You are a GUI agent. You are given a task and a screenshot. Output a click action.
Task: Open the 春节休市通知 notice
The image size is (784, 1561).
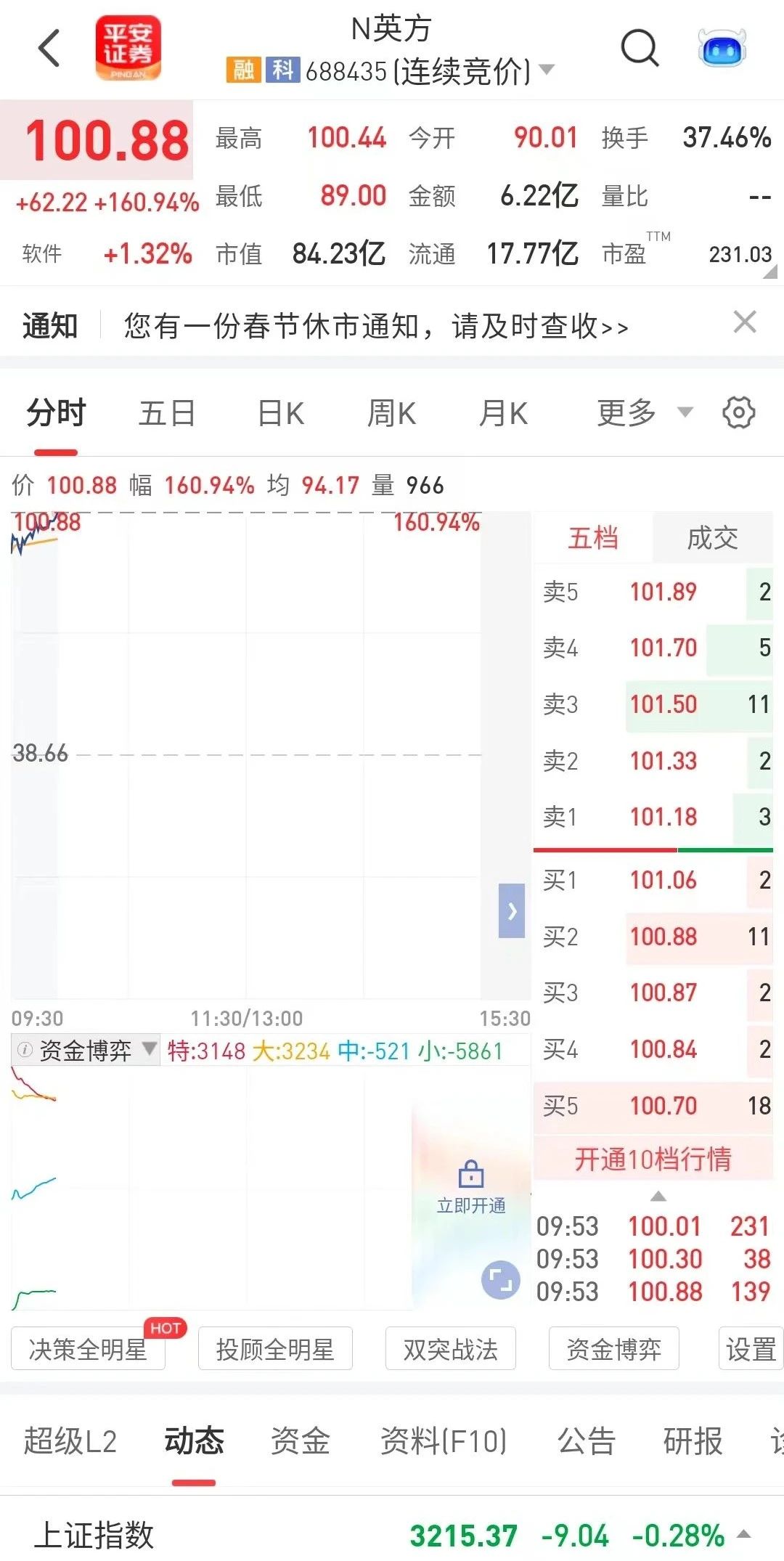[375, 326]
